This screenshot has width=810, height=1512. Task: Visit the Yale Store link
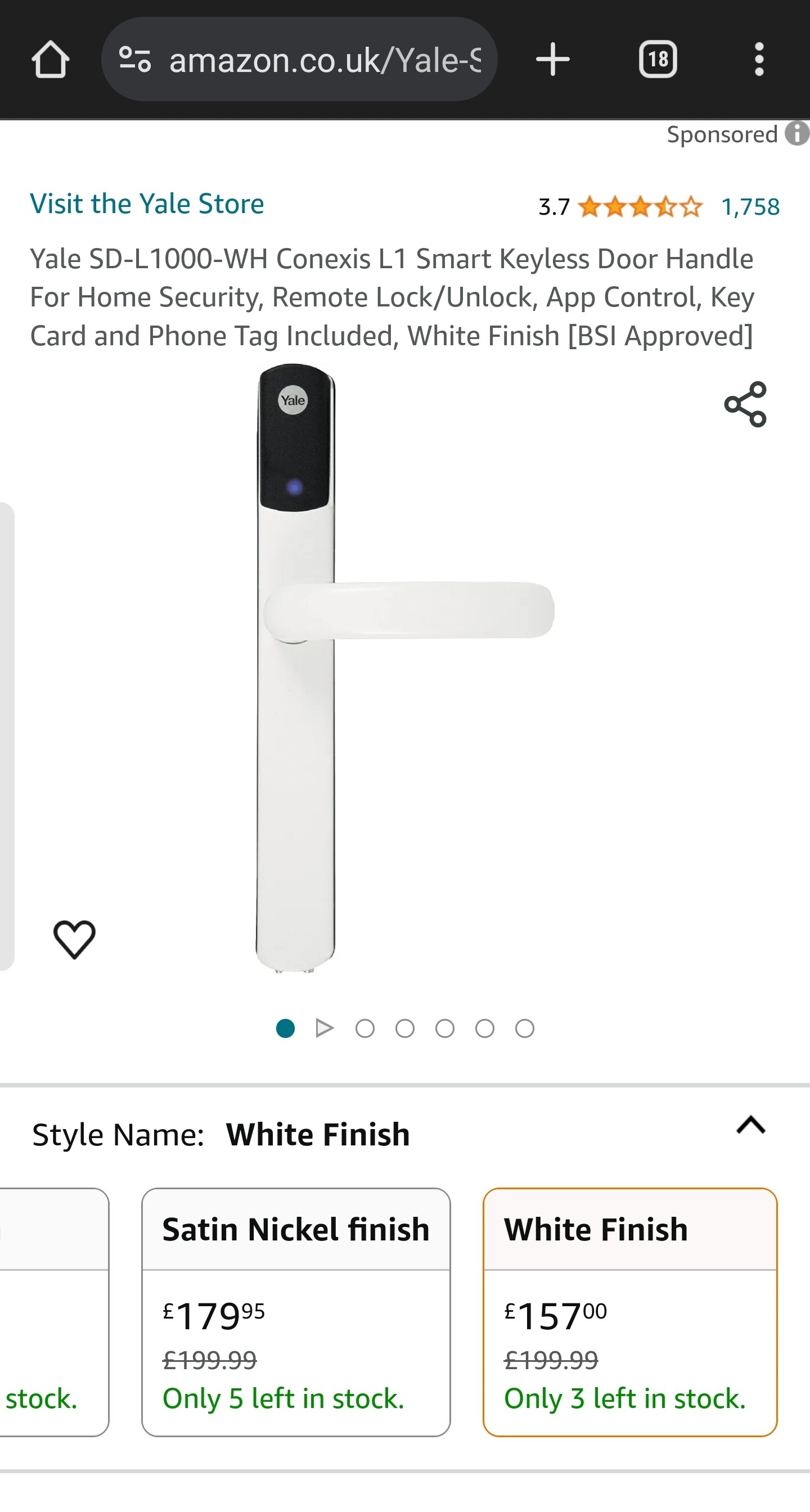click(147, 204)
